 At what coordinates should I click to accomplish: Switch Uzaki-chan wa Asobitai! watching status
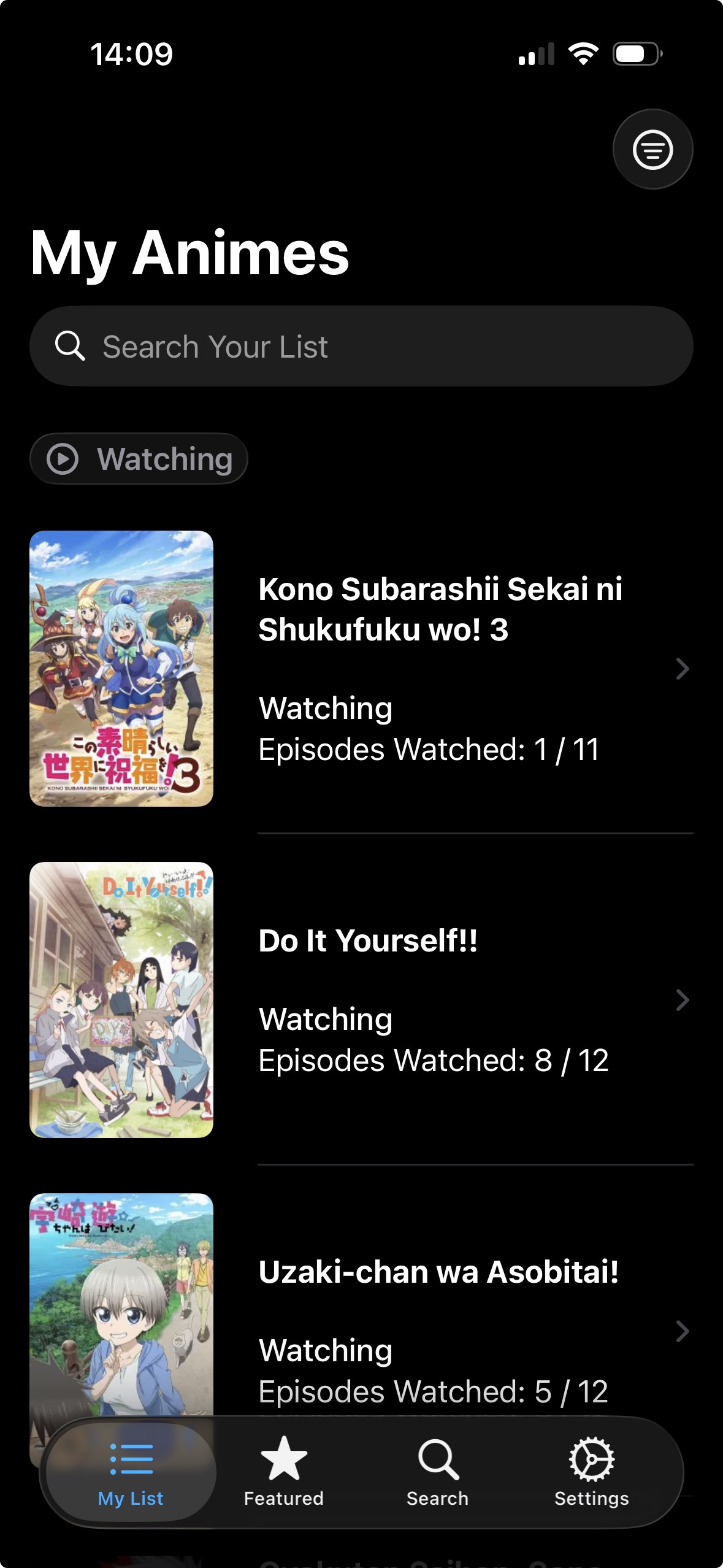point(326,1350)
